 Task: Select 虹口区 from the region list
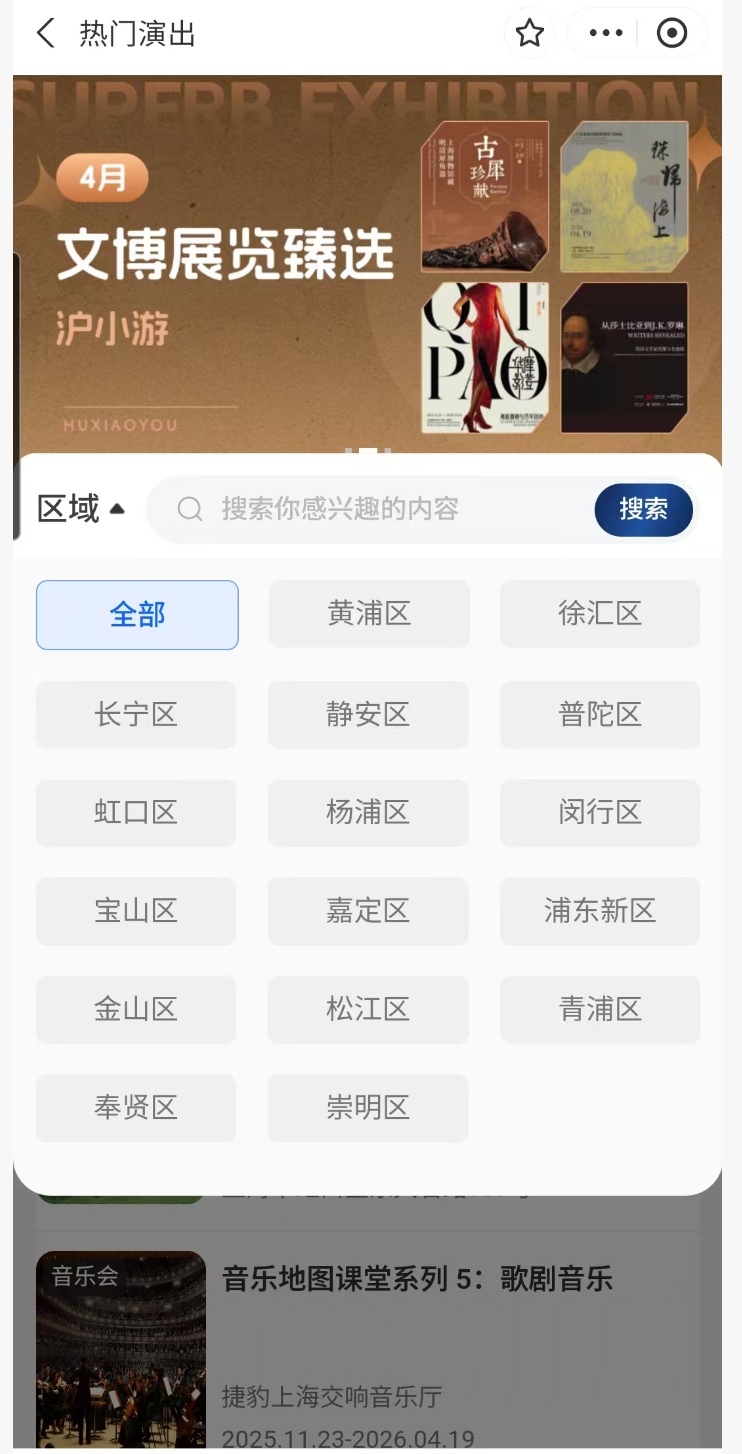[x=136, y=812]
